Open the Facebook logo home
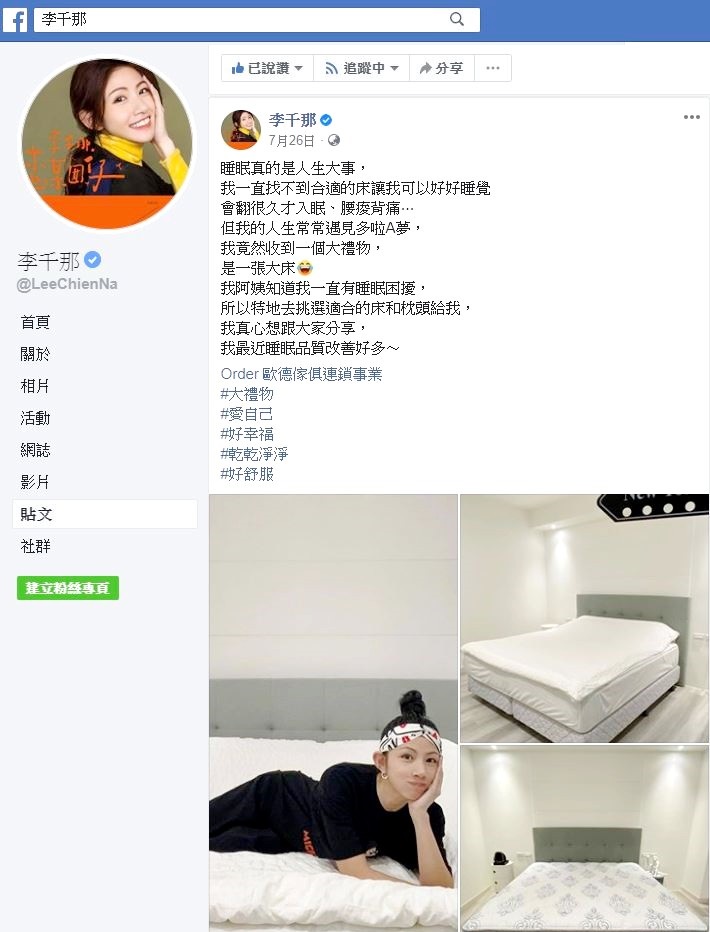This screenshot has height=932, width=710. pyautogui.click(x=15, y=20)
